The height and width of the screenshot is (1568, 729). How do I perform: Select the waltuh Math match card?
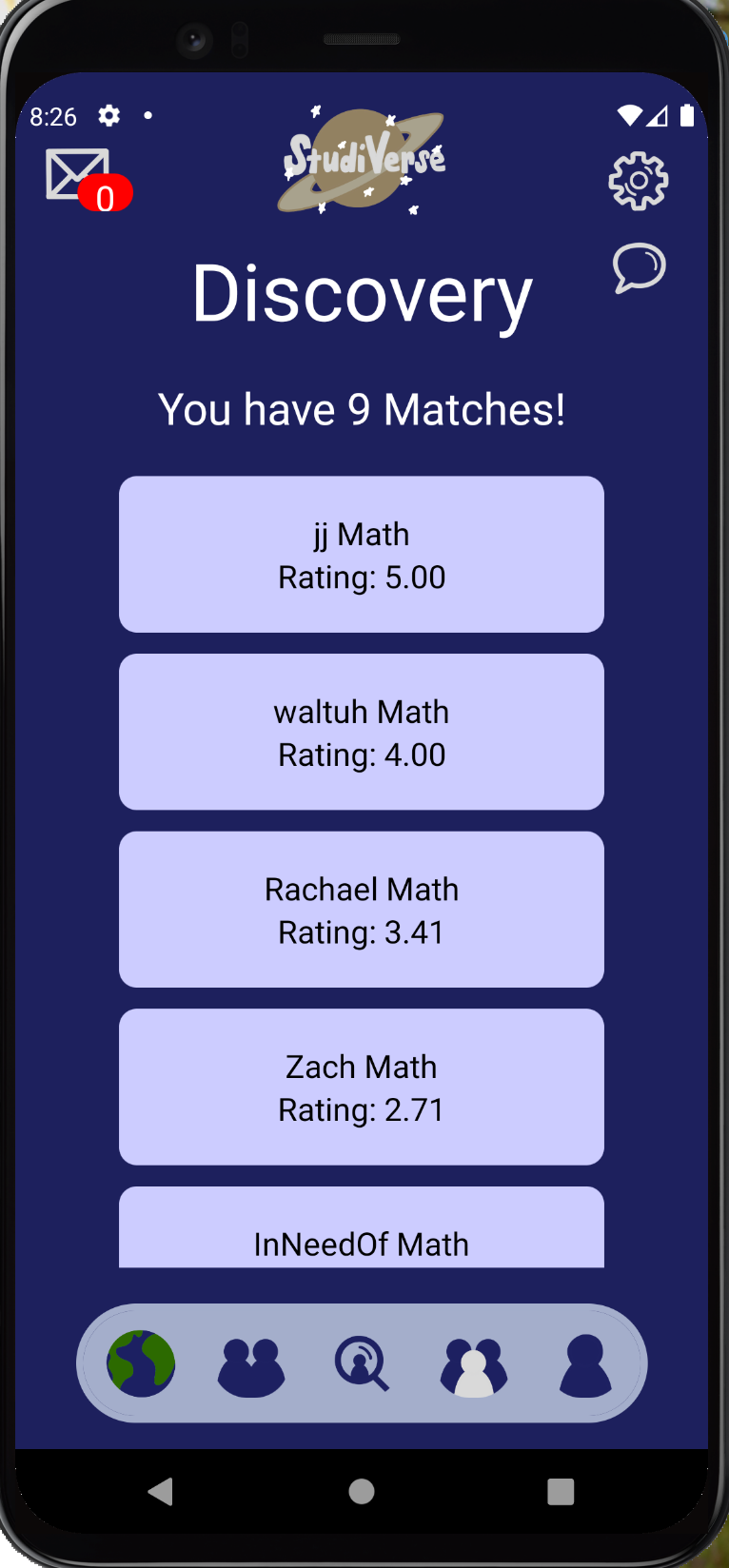[362, 732]
